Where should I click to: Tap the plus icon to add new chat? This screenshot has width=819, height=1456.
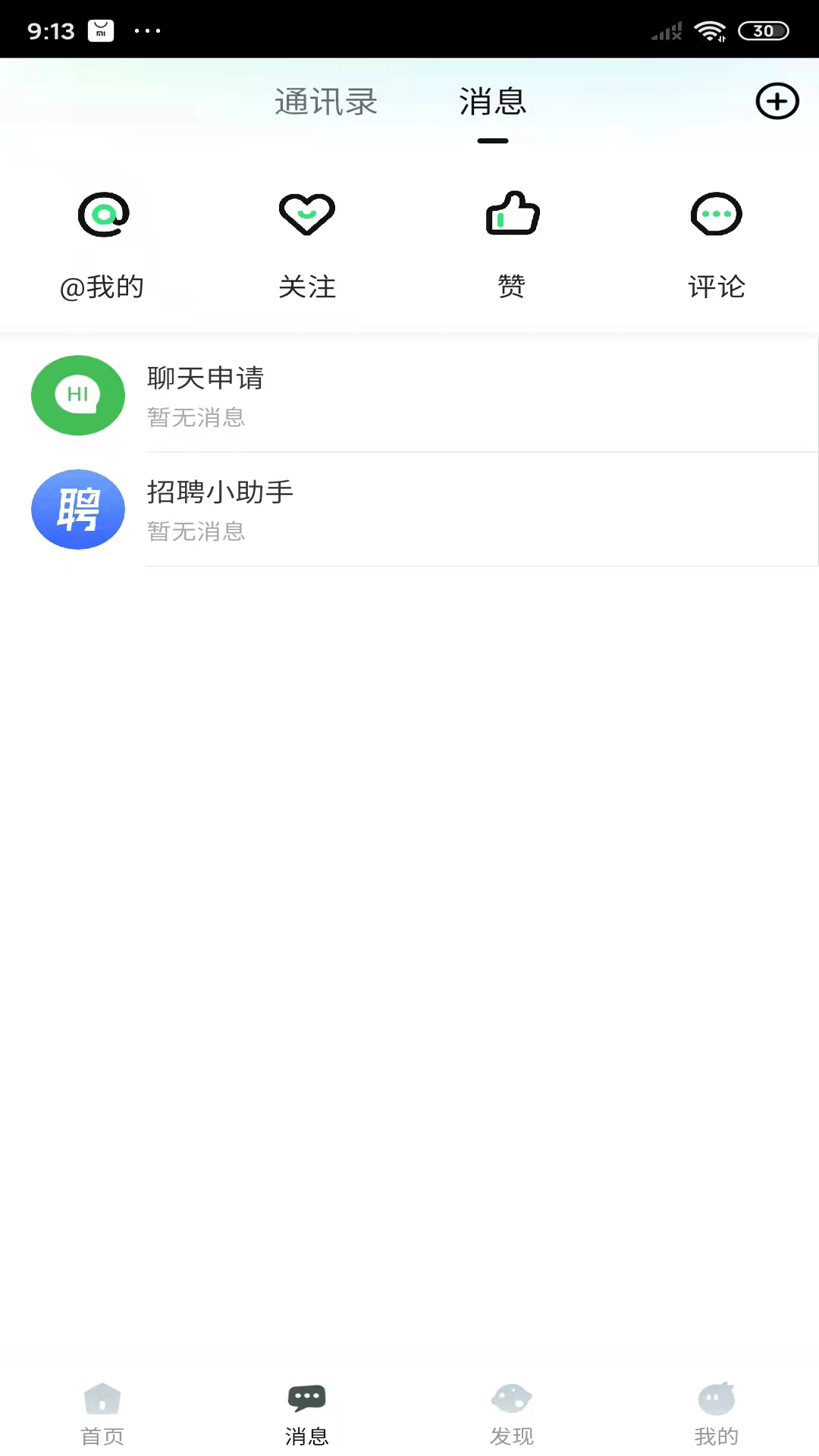pyautogui.click(x=777, y=101)
